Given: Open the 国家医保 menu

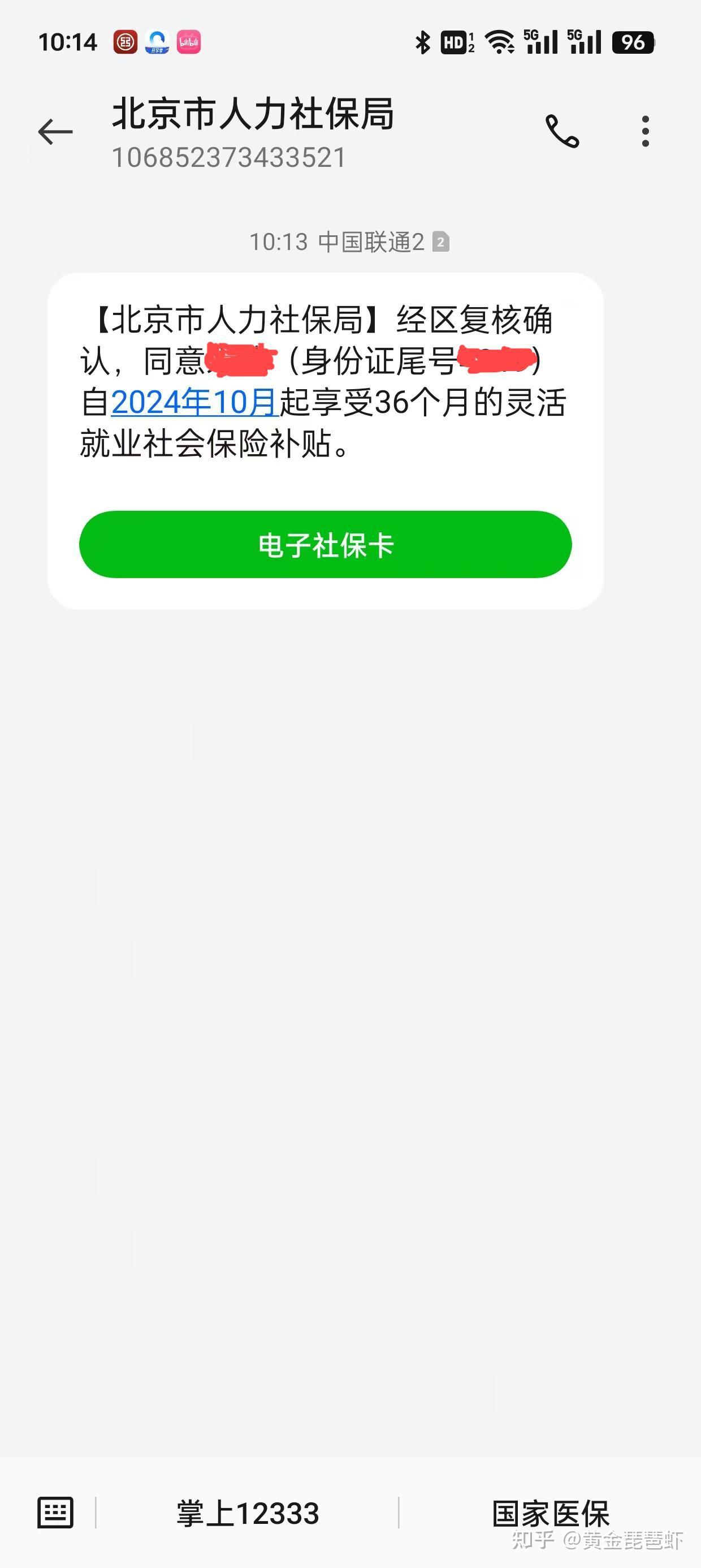Looking at the screenshot, I should tap(551, 1513).
